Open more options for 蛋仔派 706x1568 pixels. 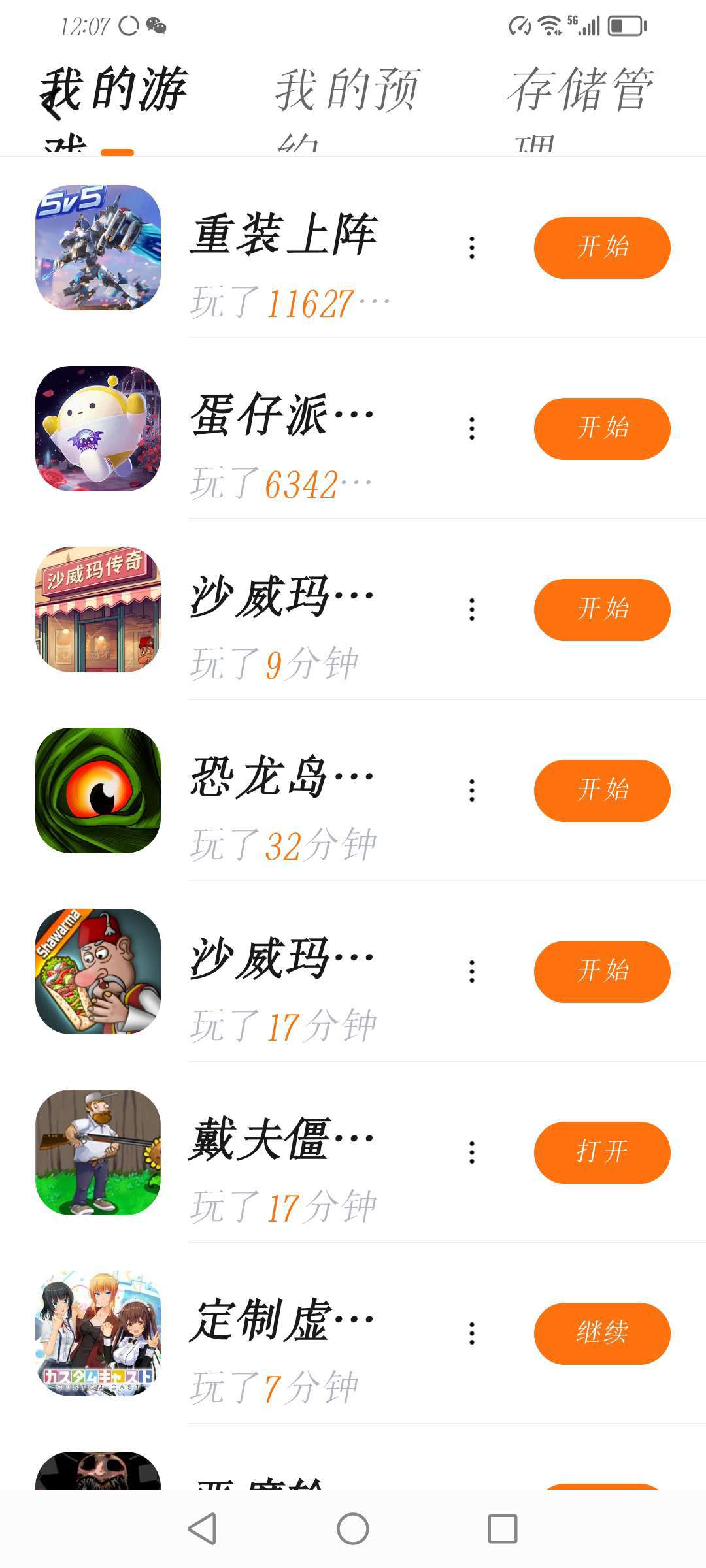(x=472, y=429)
